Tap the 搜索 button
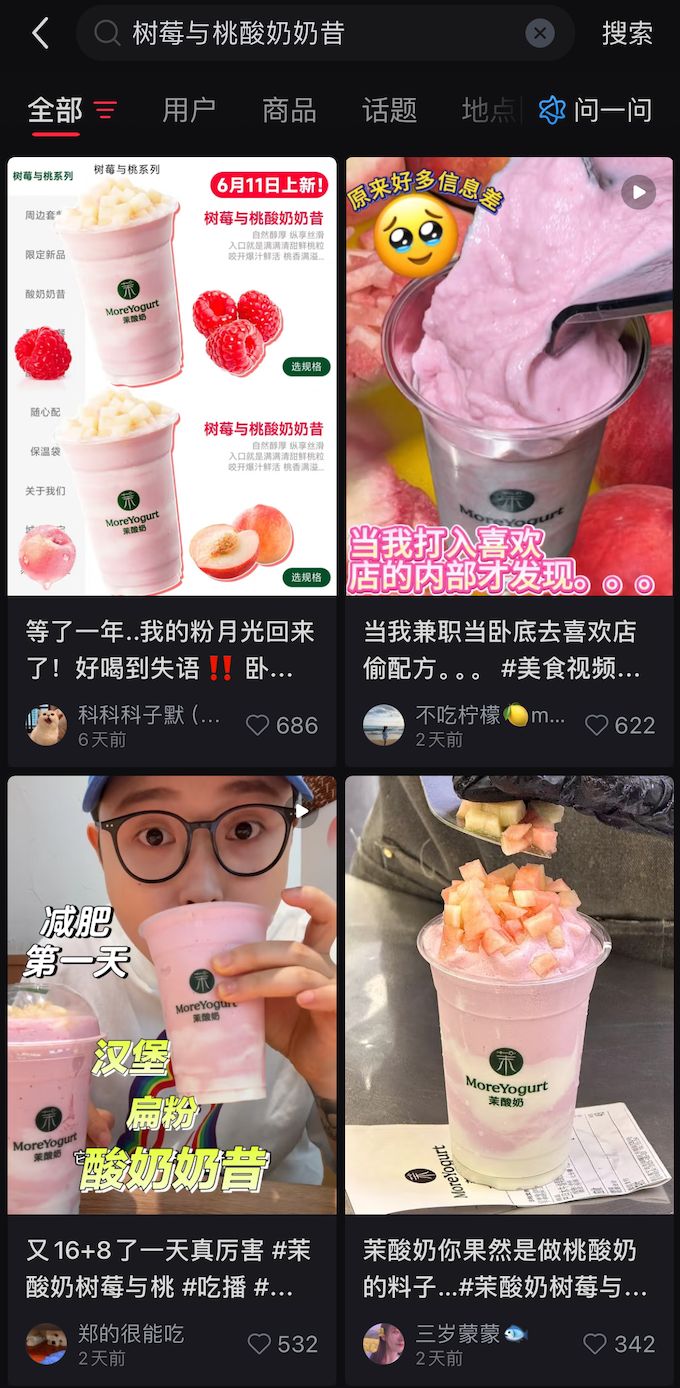The height and width of the screenshot is (1388, 680). pyautogui.click(x=627, y=33)
